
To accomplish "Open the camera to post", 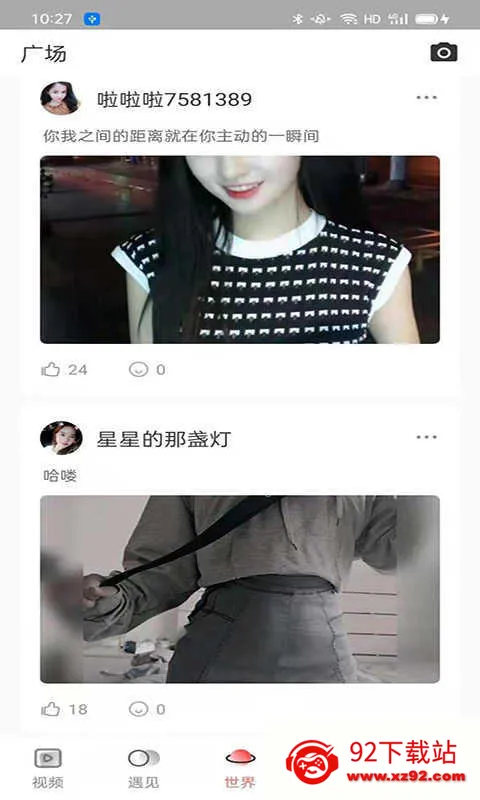I will (443, 53).
